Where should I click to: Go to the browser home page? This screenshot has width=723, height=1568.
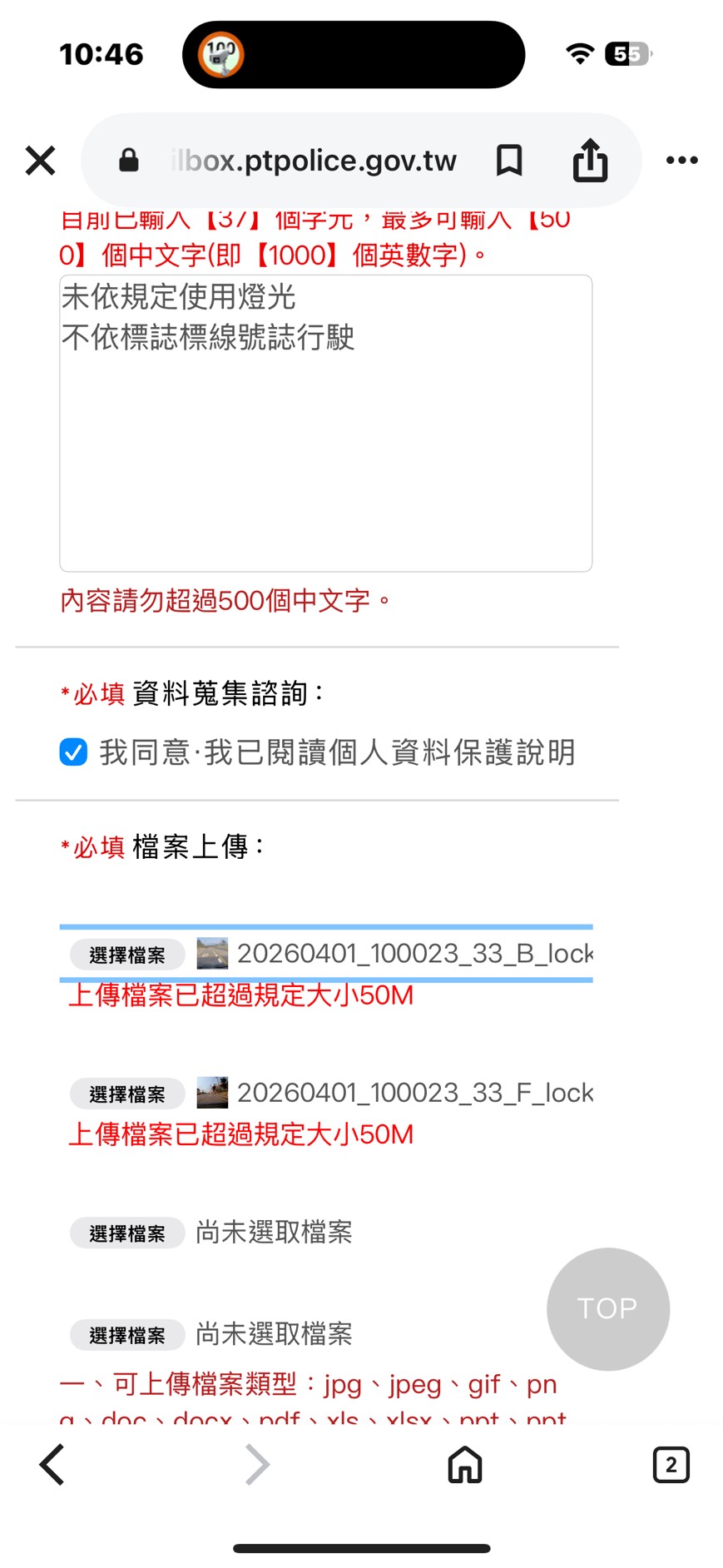[x=464, y=1465]
